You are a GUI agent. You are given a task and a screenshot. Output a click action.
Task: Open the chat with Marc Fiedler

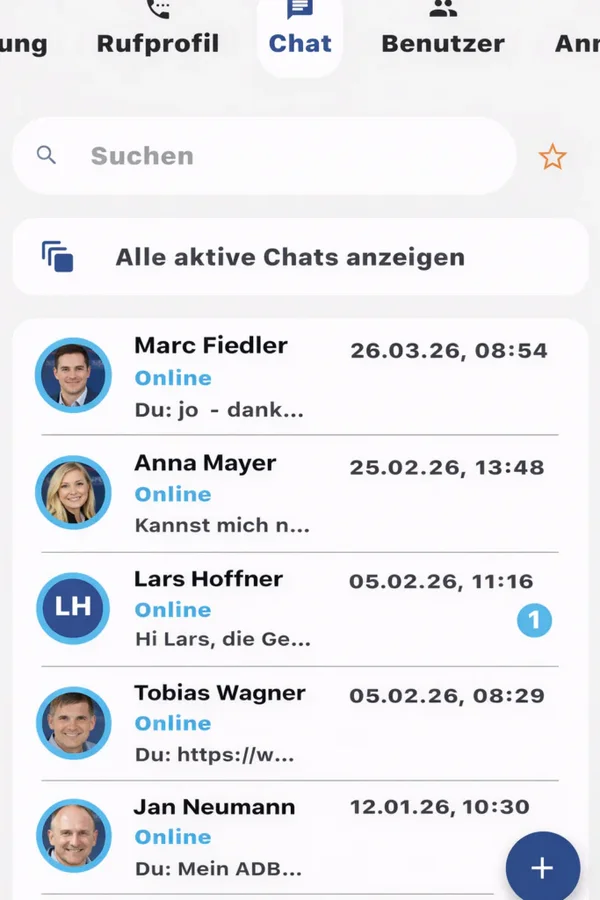[299, 377]
